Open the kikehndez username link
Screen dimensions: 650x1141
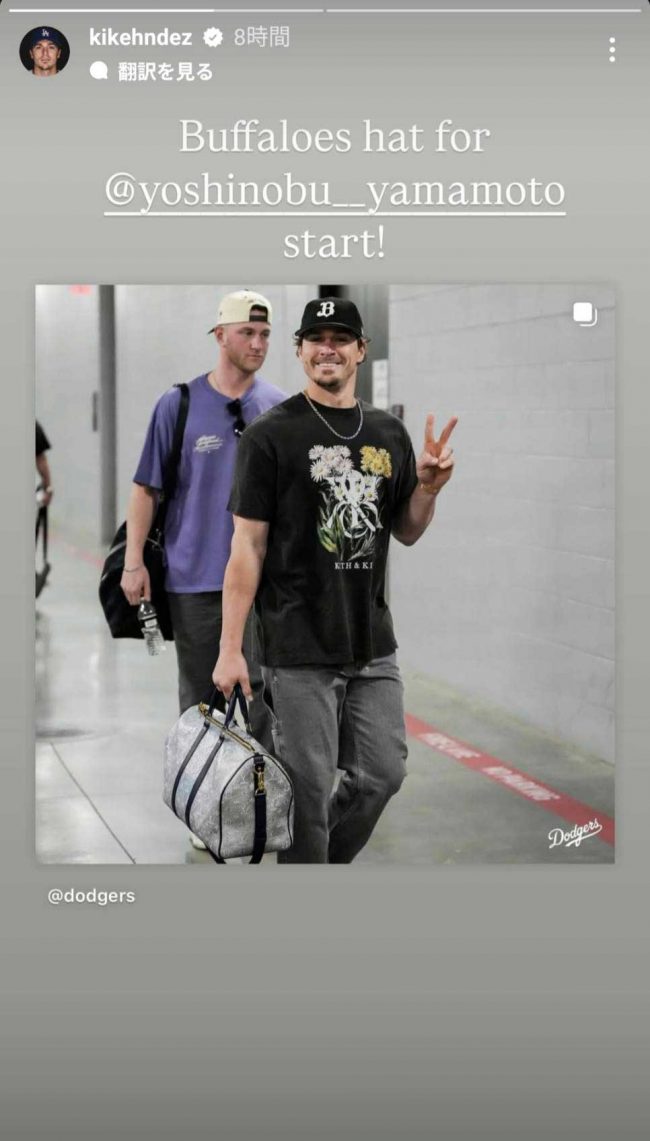click(140, 38)
